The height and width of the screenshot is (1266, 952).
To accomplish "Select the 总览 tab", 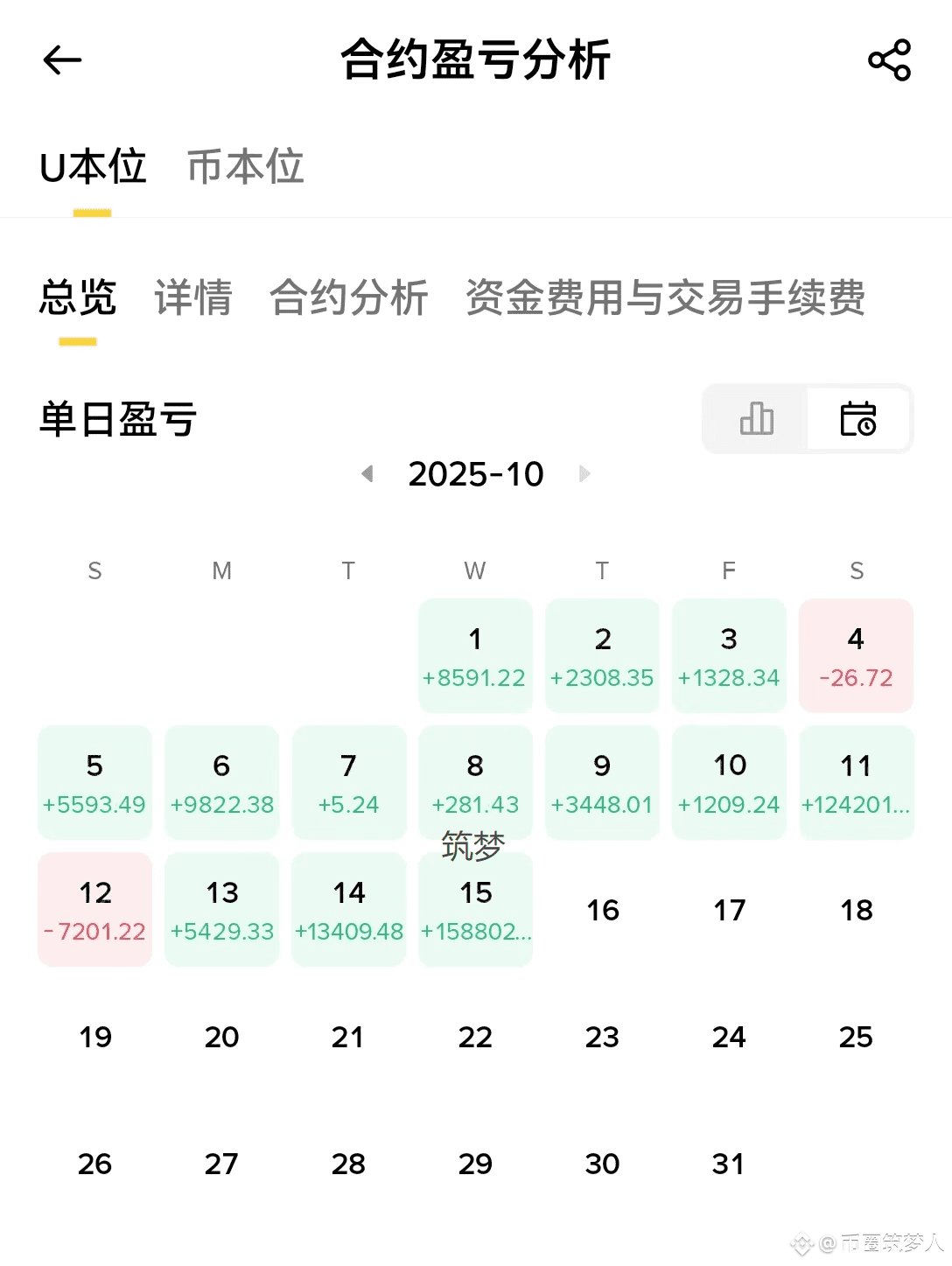I will tap(78, 297).
